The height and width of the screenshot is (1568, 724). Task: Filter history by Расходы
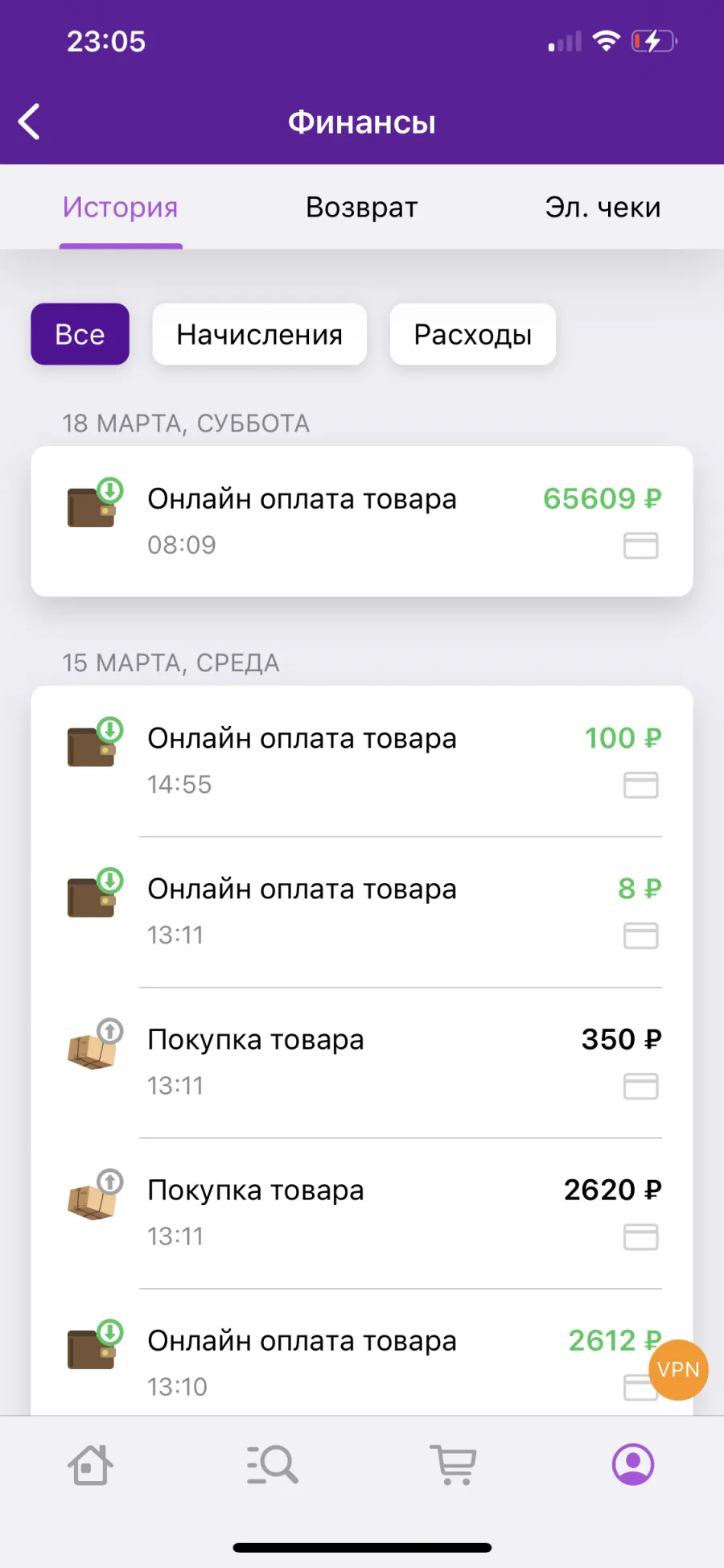tap(472, 334)
